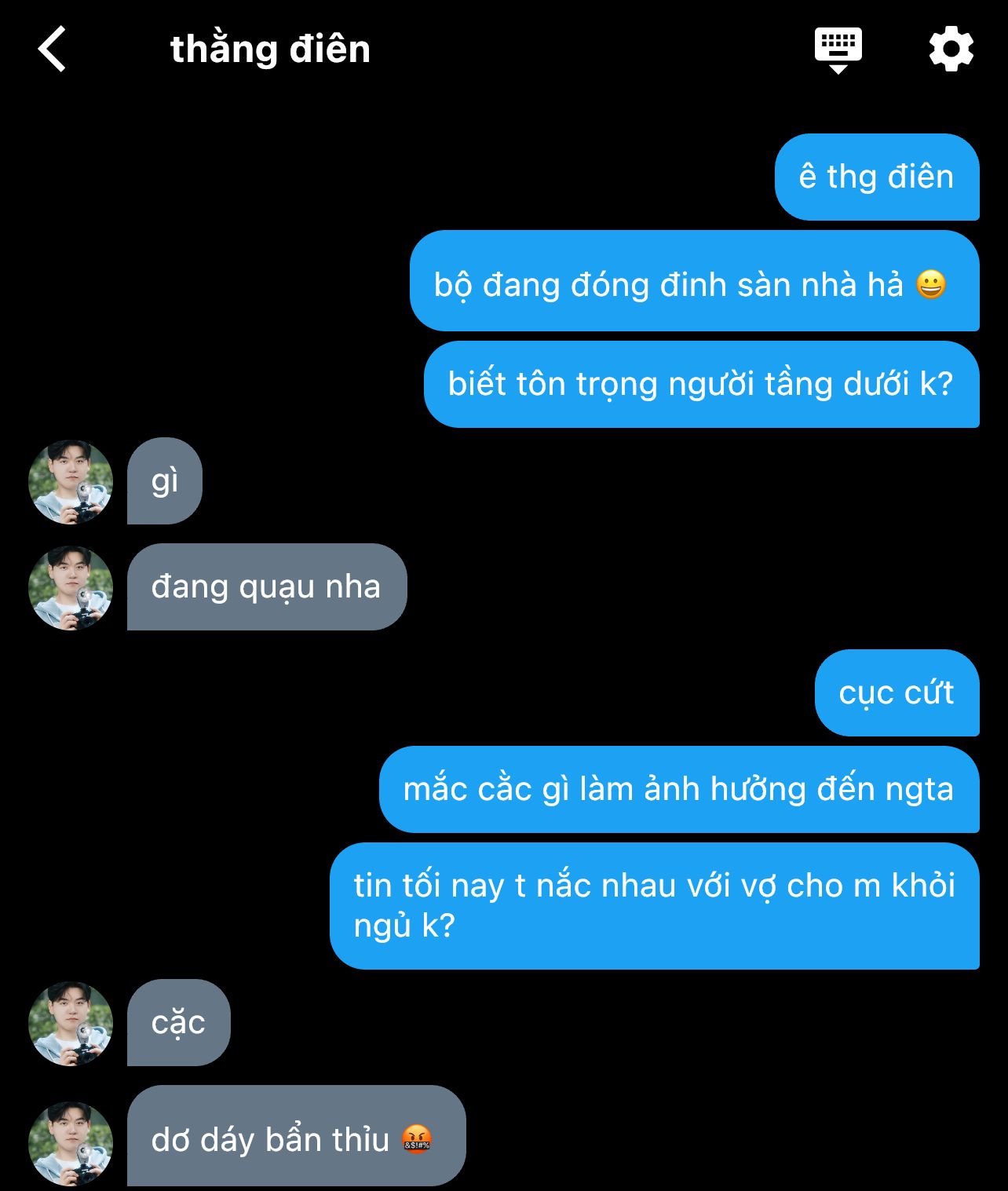Tap the avatar beside the "gì" message
Image resolution: width=1008 pixels, height=1191 pixels.
(71, 481)
